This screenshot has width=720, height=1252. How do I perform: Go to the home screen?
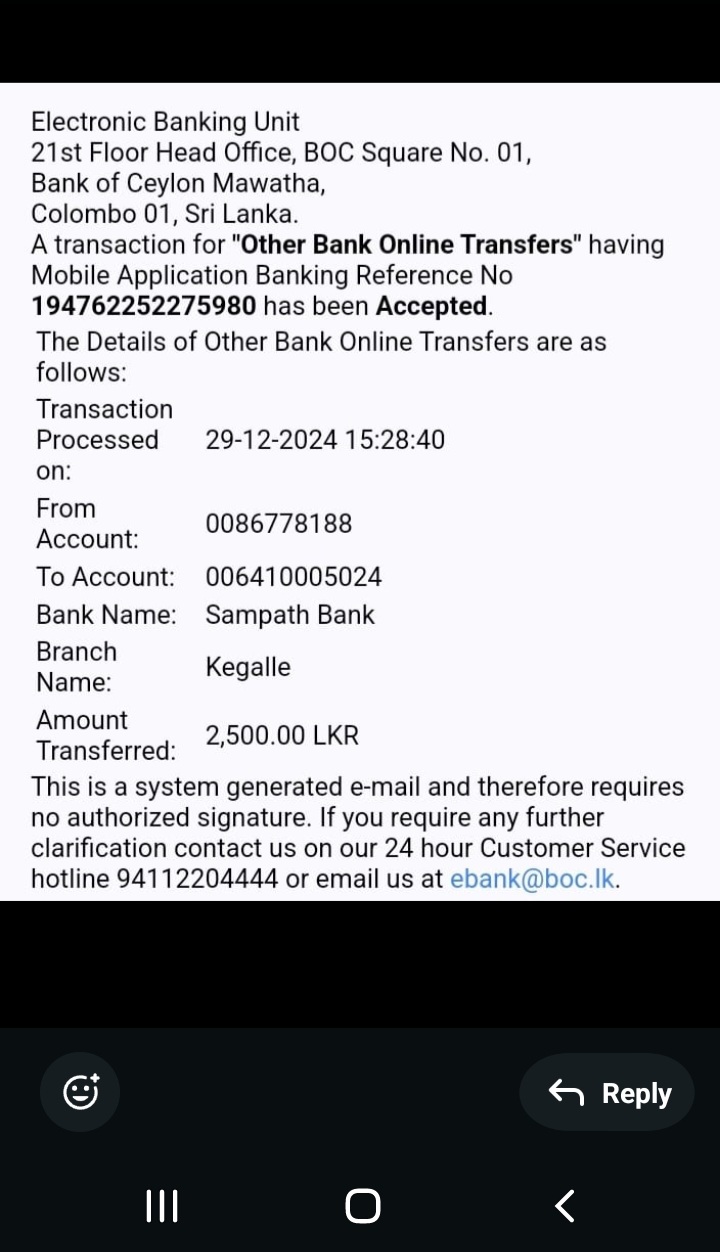coord(363,1206)
